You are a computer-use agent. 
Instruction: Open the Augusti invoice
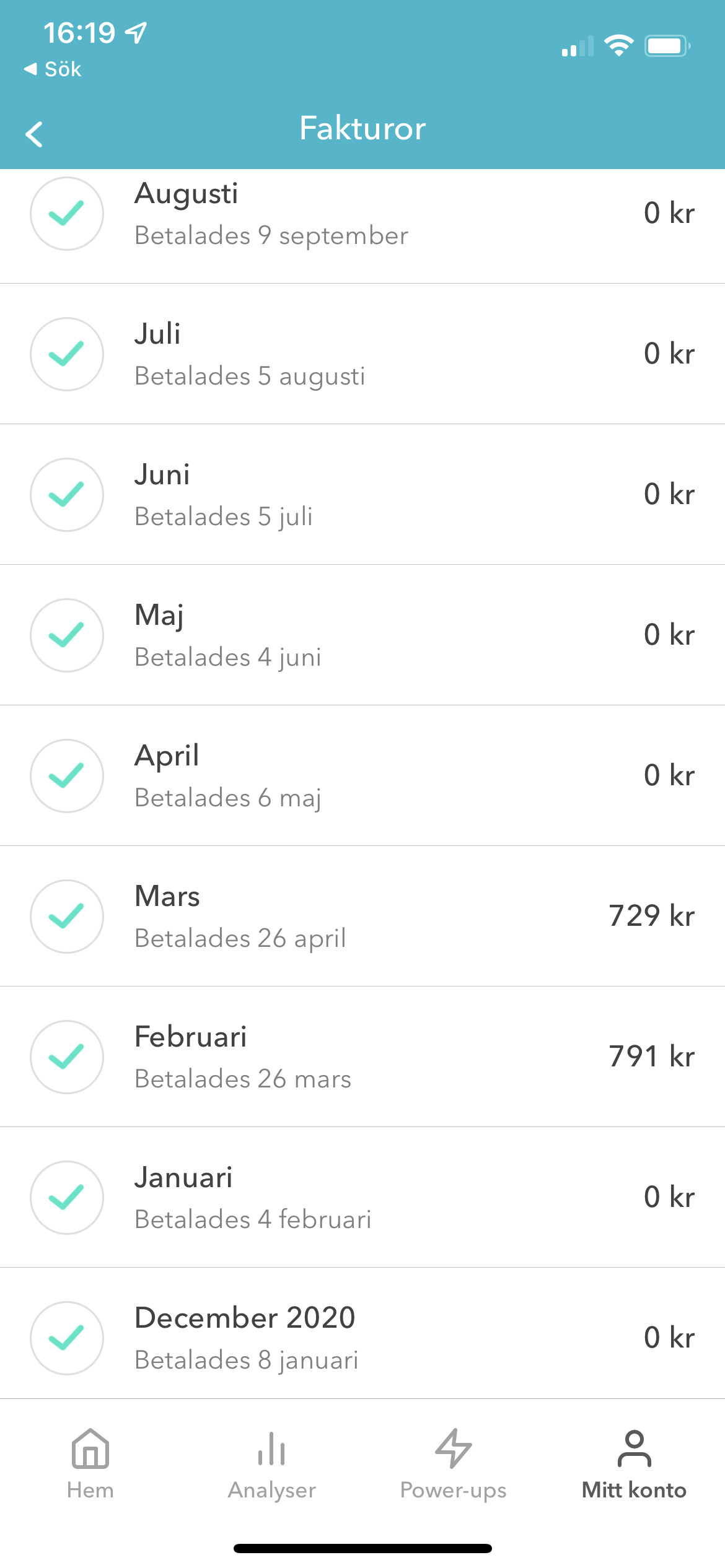click(362, 227)
